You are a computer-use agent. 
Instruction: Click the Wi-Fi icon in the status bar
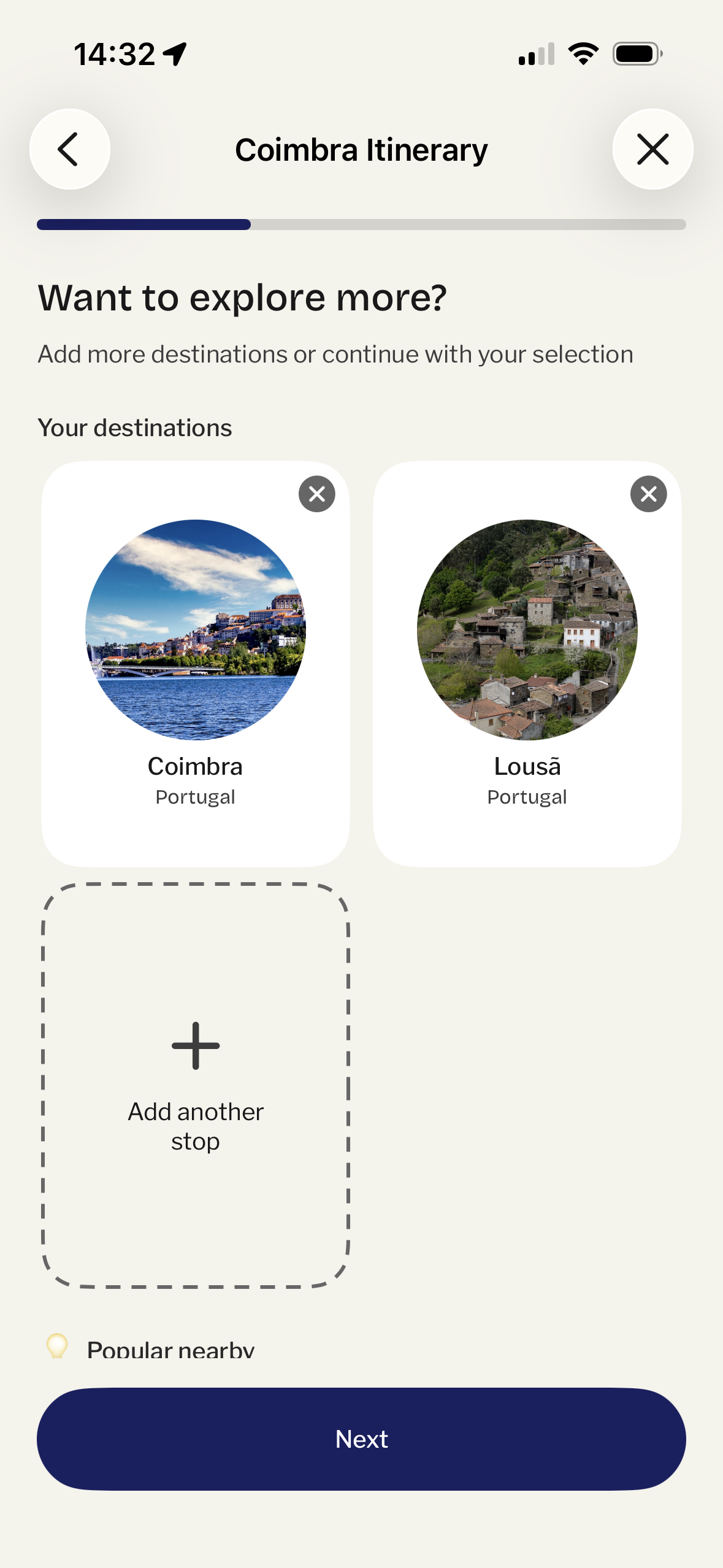point(583,54)
